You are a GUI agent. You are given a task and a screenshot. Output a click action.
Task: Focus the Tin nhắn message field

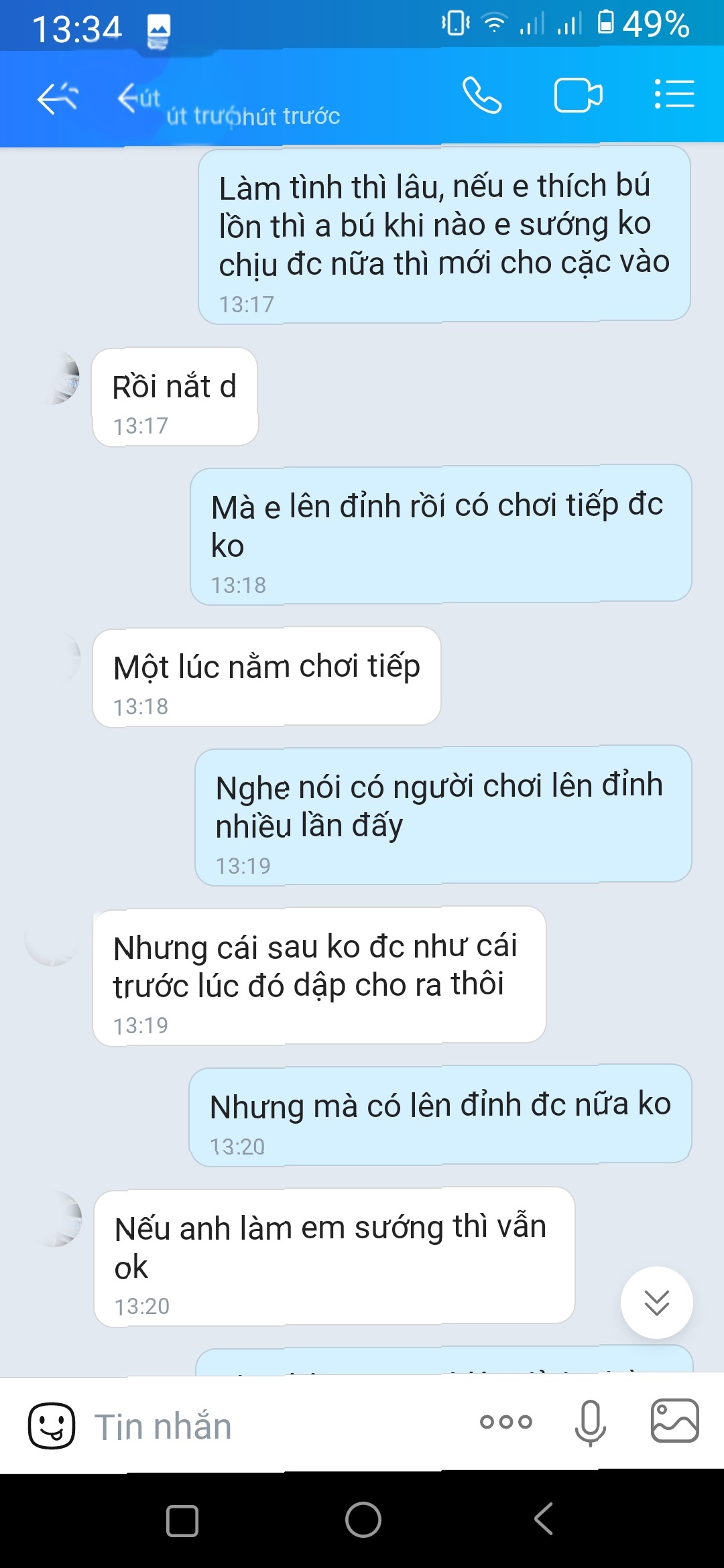268,1426
